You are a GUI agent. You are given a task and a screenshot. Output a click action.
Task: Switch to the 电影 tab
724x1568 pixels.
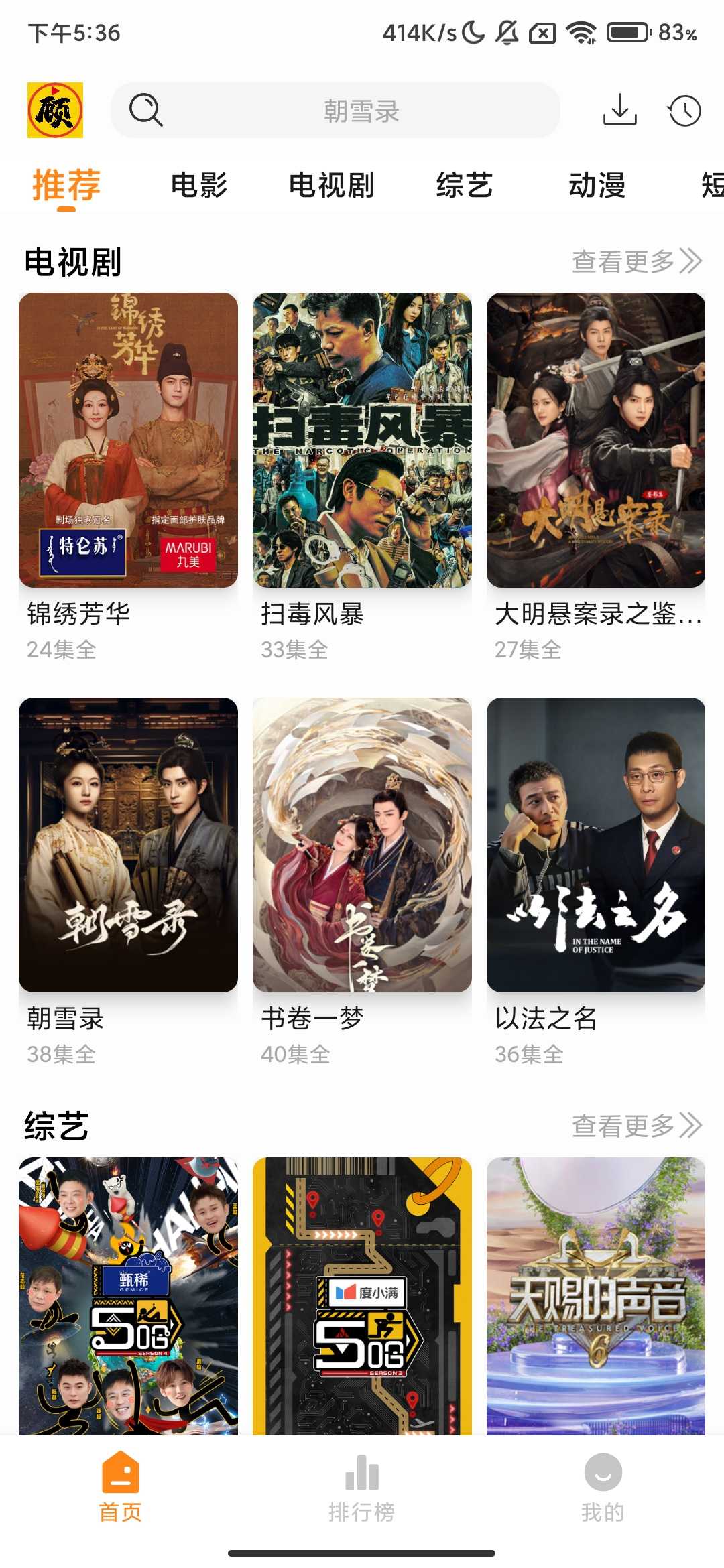pyautogui.click(x=199, y=185)
